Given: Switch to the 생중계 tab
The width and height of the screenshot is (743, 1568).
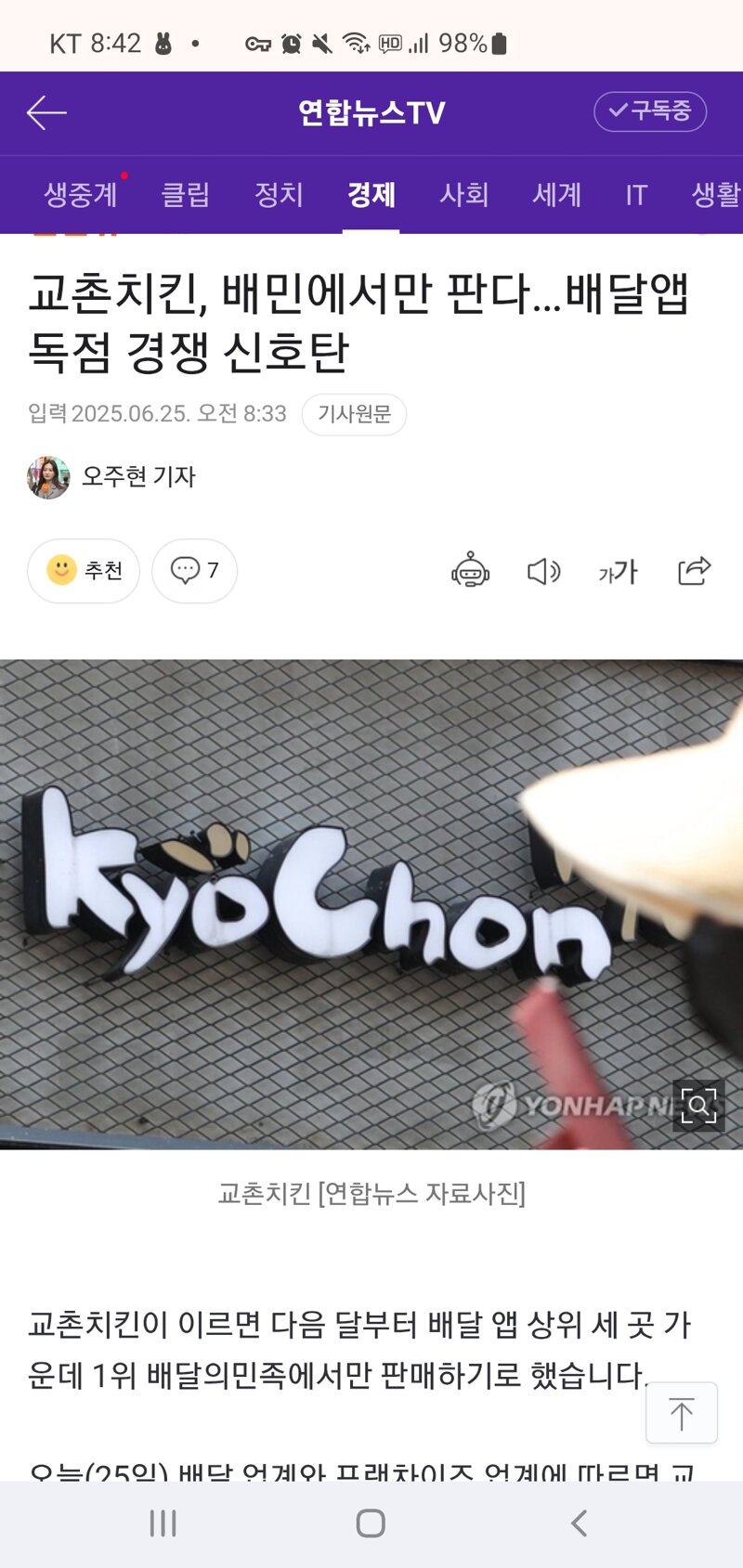Looking at the screenshot, I should click(x=81, y=194).
